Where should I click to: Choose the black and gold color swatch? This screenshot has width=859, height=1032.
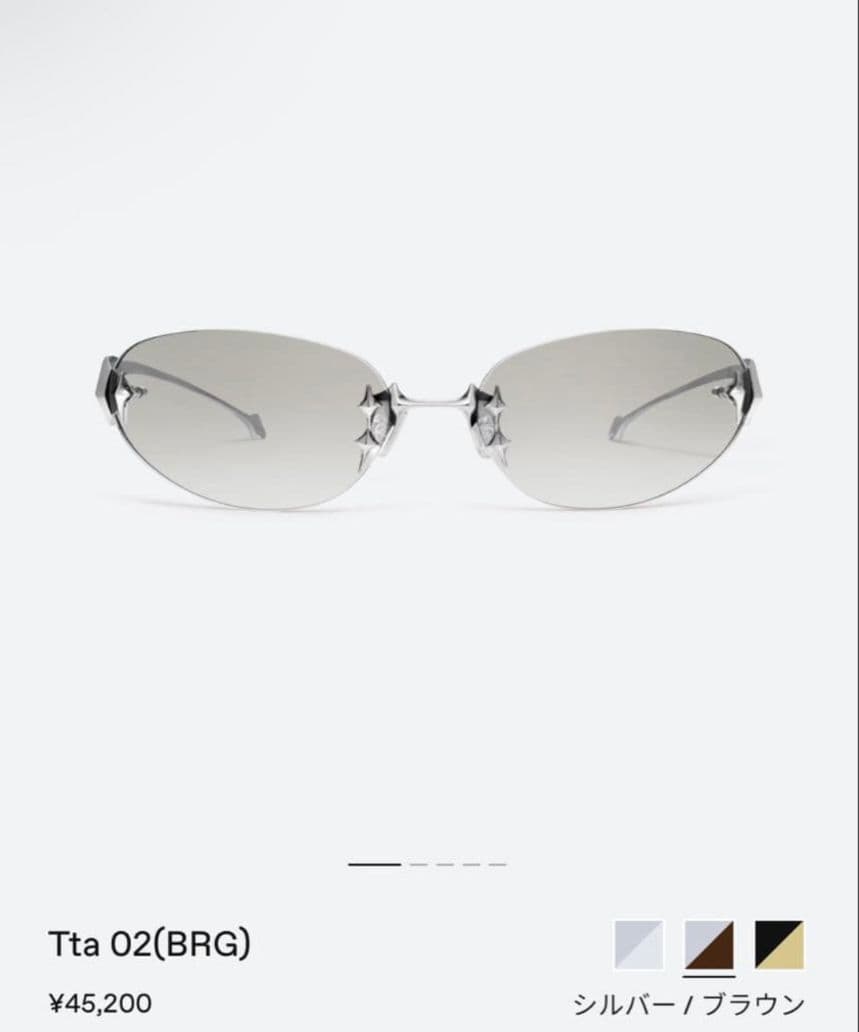click(x=779, y=945)
